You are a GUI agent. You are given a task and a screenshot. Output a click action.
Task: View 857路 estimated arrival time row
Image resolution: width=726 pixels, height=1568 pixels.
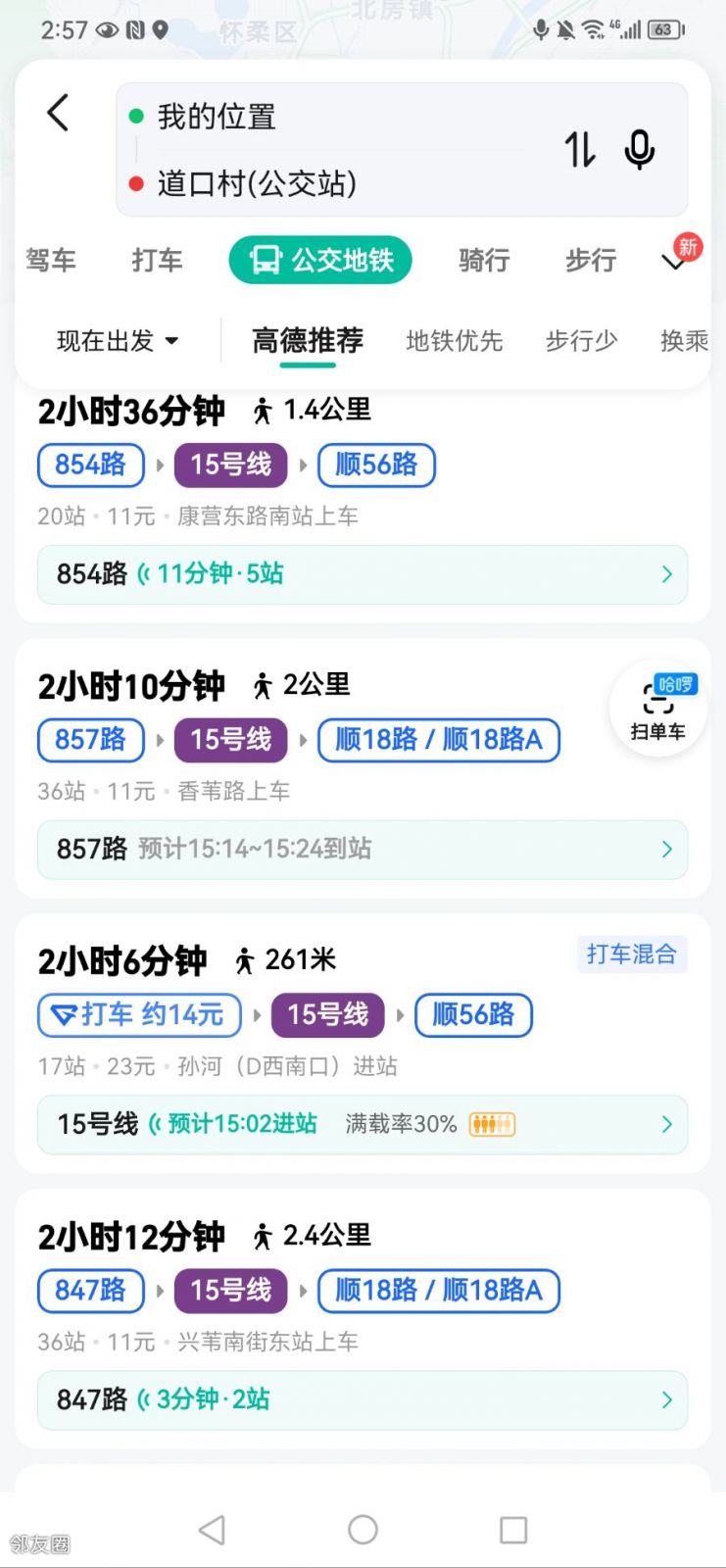pyautogui.click(x=363, y=850)
